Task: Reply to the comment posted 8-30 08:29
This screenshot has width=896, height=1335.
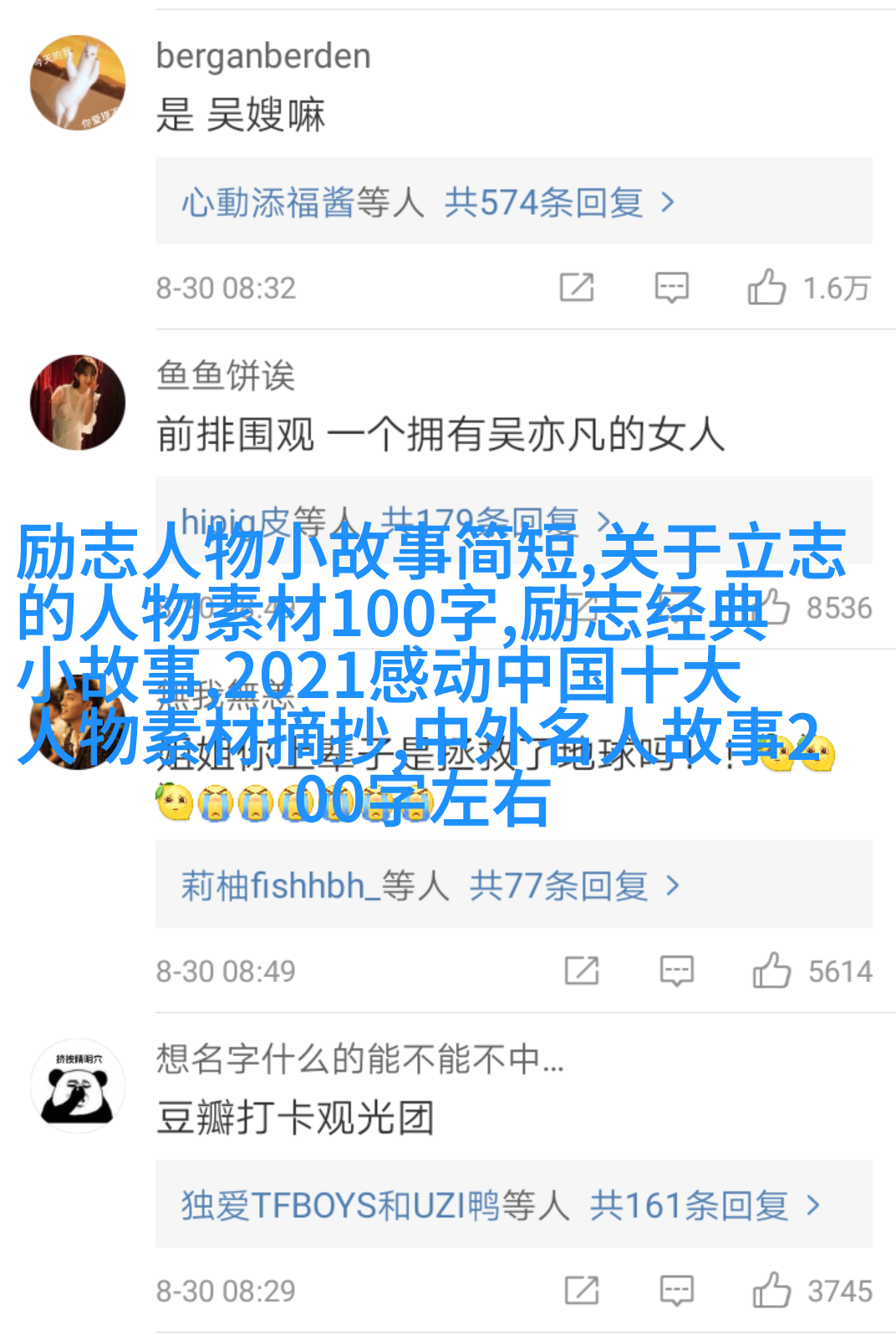Action: (x=676, y=1290)
